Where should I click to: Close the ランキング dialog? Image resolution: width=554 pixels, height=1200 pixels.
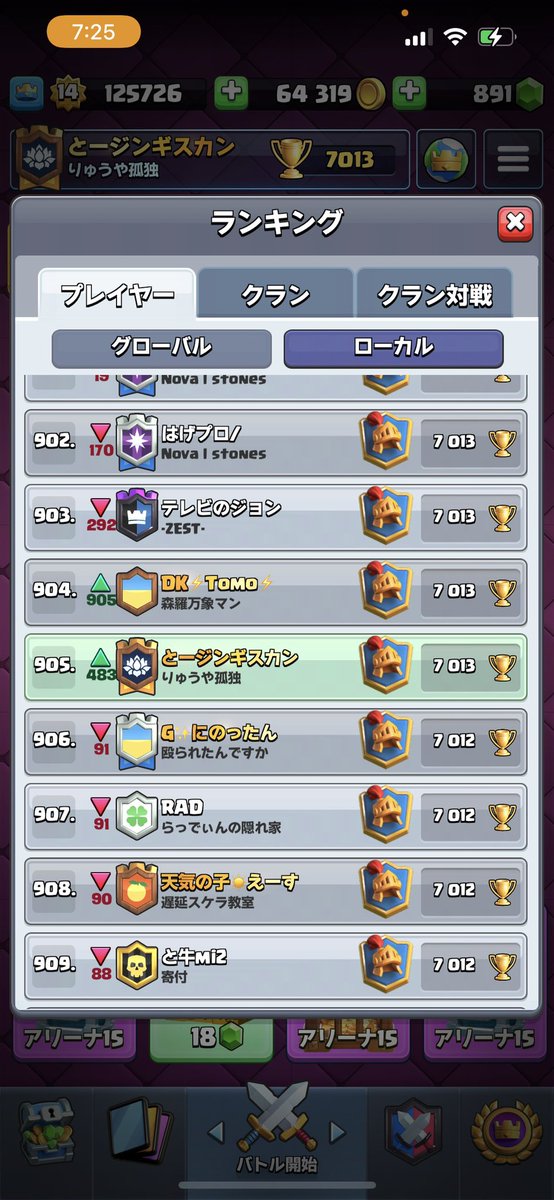tap(514, 223)
